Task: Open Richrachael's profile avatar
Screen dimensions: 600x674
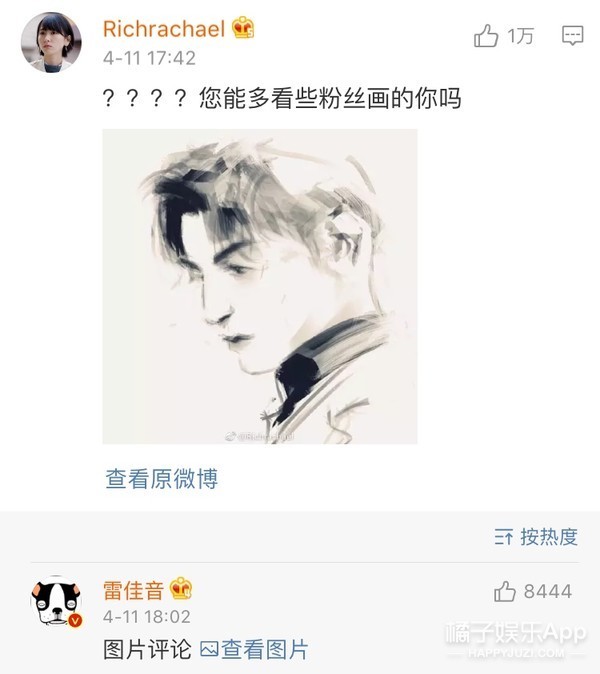Action: [x=50, y=42]
